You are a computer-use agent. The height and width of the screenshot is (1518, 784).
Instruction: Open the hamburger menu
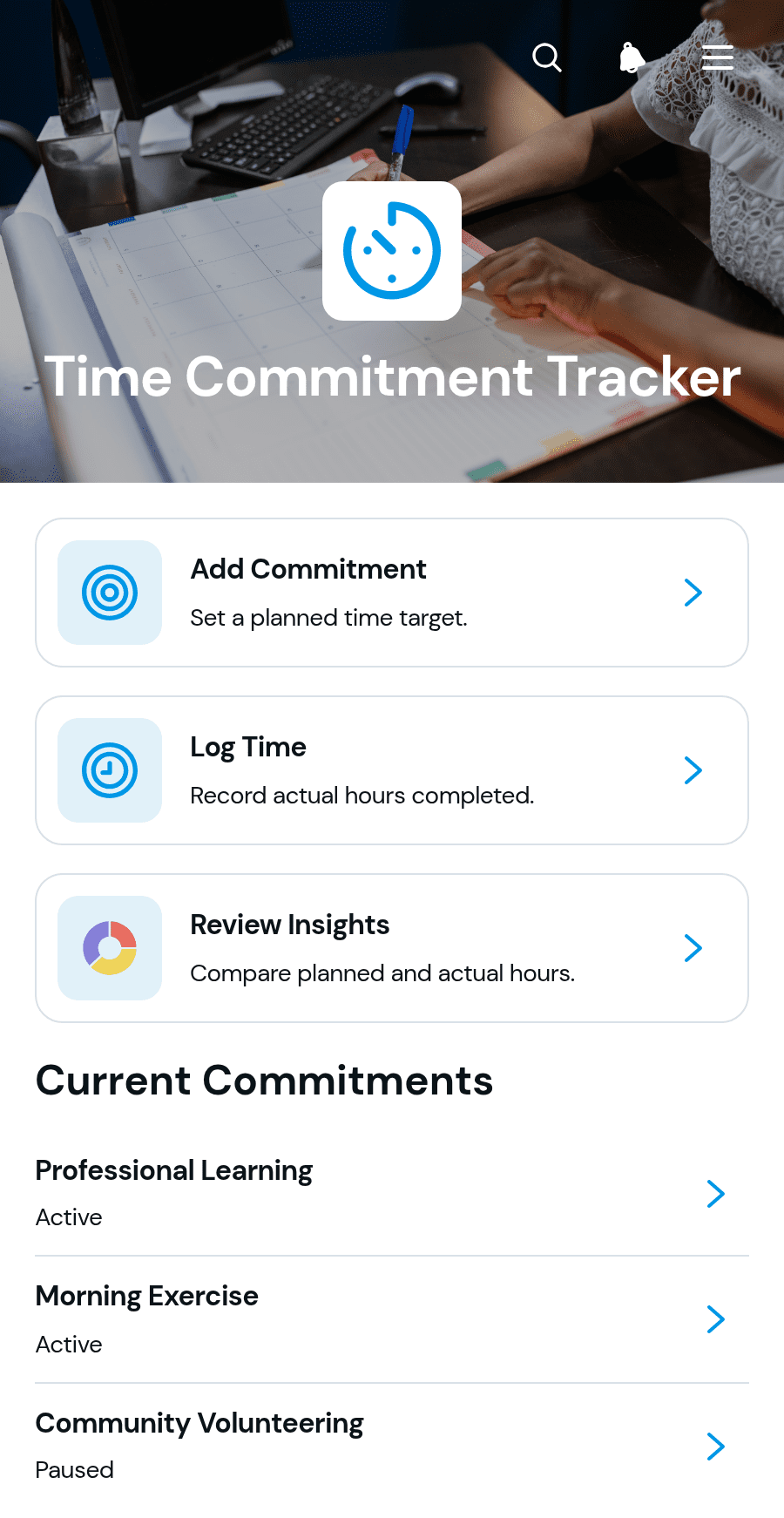click(718, 58)
